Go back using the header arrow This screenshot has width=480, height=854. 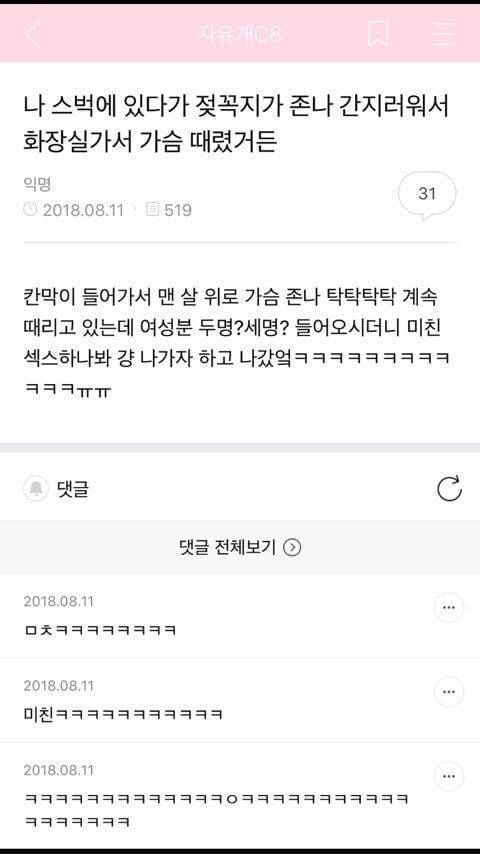[x=32, y=34]
